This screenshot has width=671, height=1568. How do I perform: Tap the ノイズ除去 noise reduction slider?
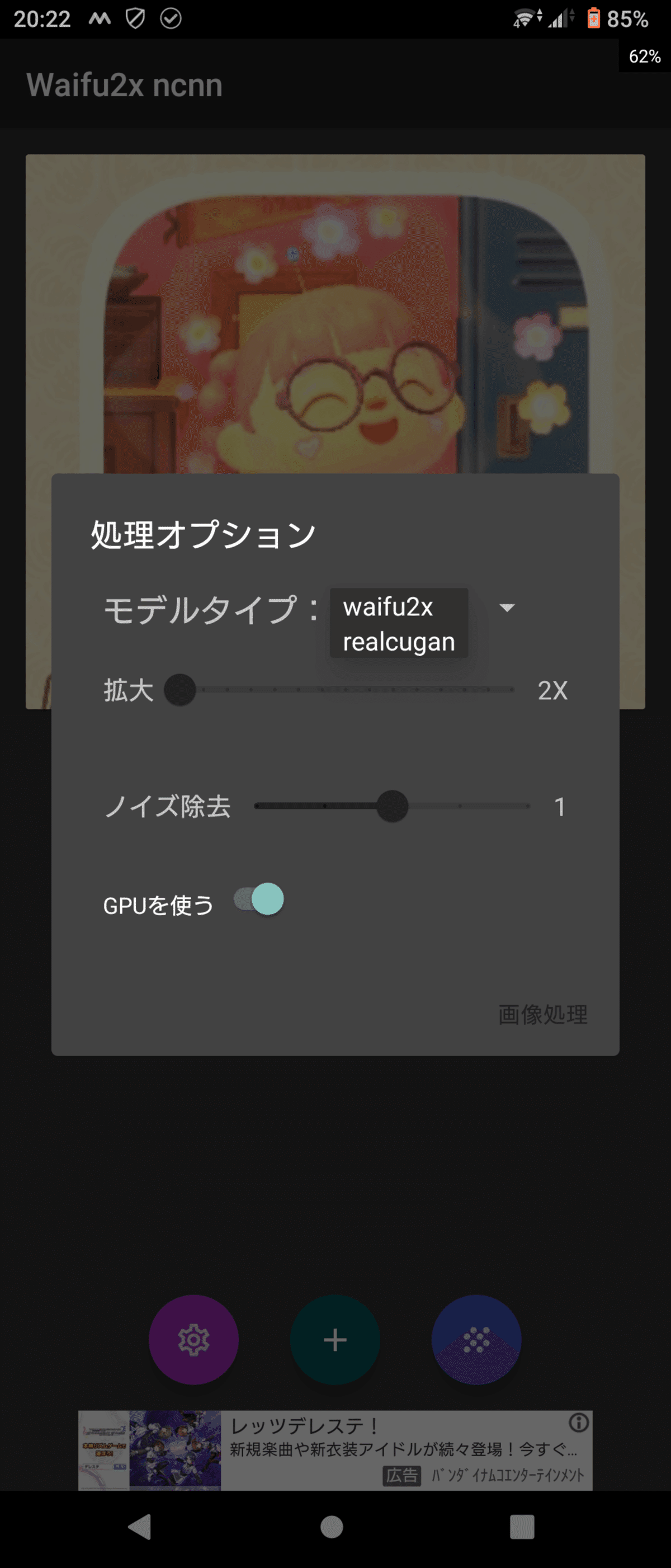(x=392, y=806)
